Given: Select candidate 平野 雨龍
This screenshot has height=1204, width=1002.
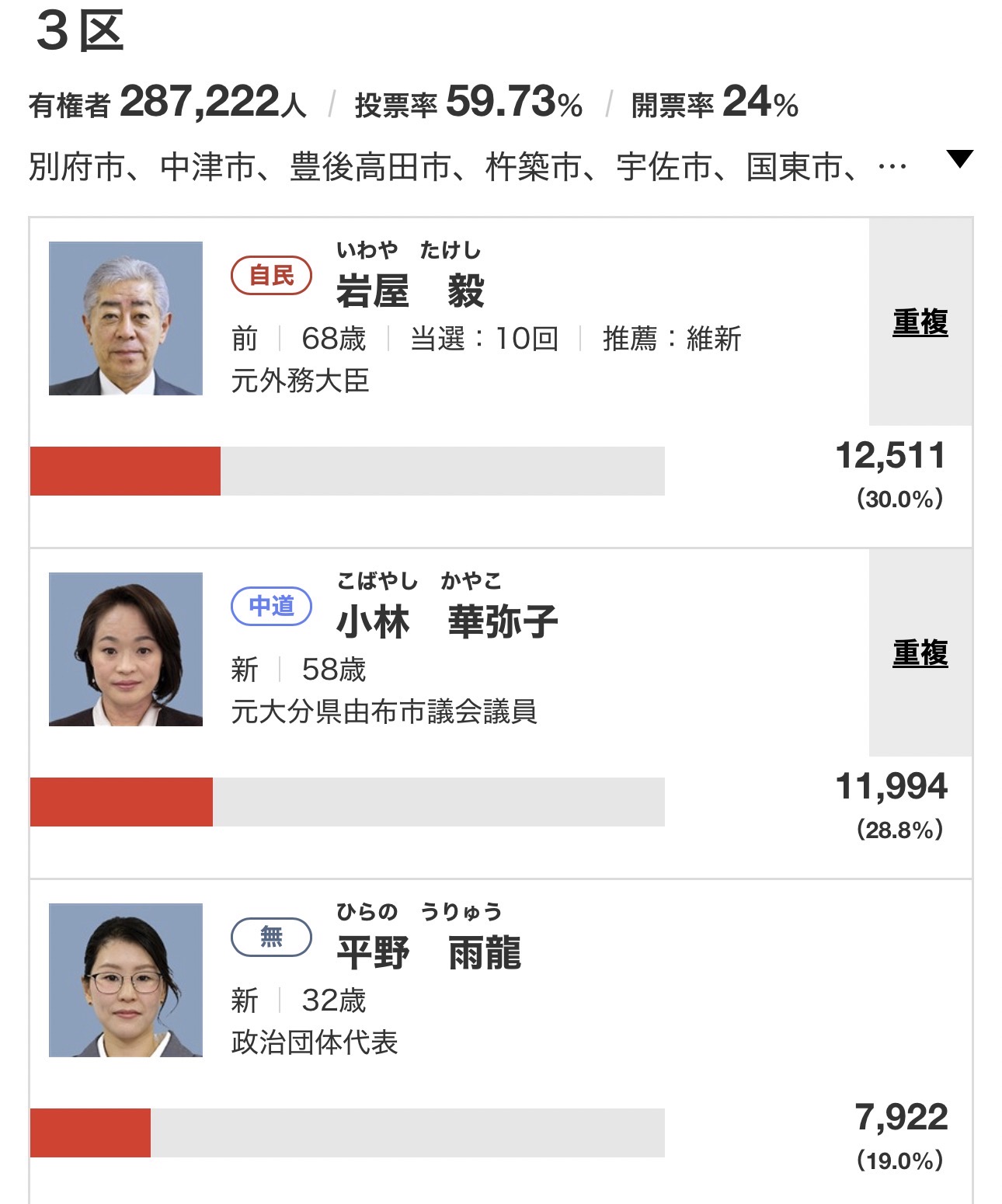Looking at the screenshot, I should point(428,954).
